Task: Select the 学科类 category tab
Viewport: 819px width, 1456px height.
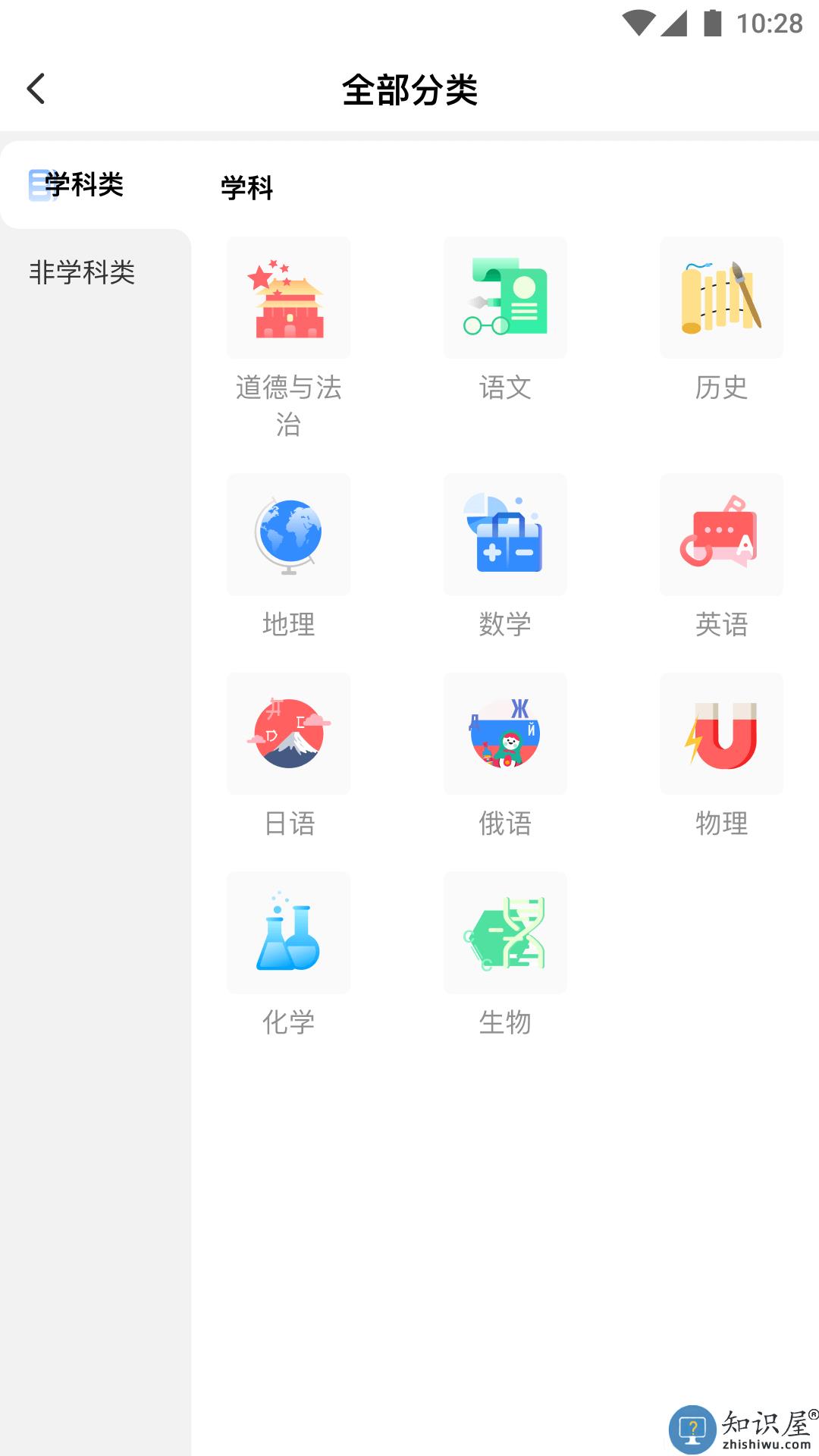Action: (83, 184)
